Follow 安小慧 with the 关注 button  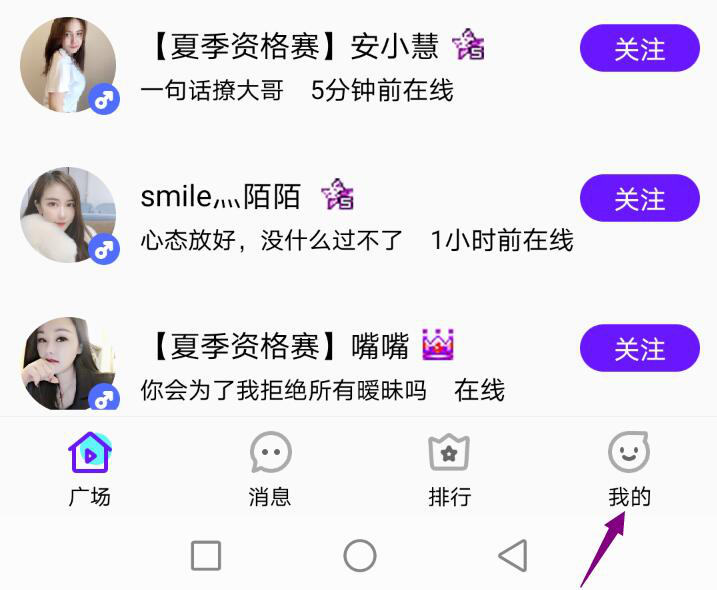coord(639,48)
